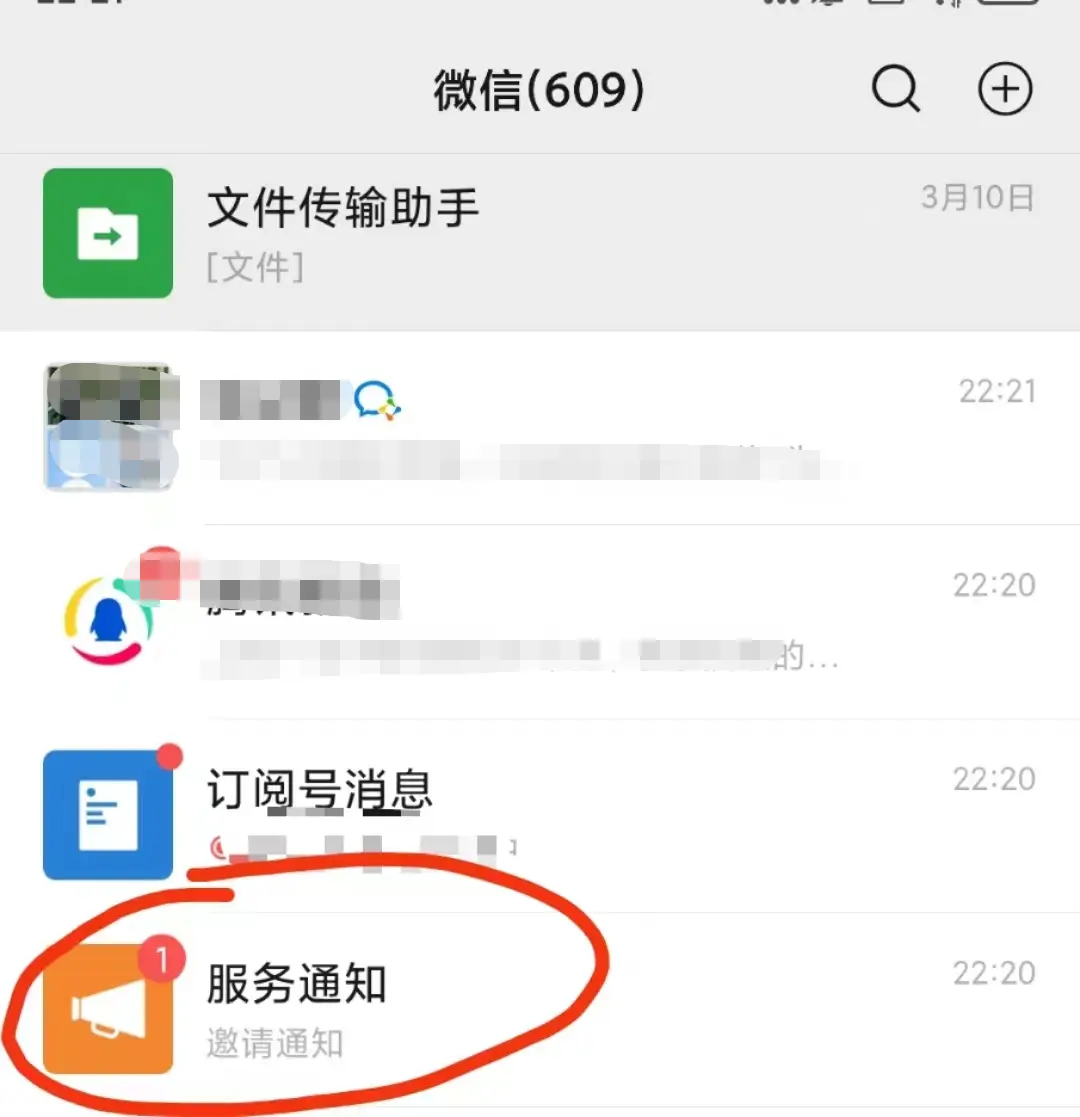
Task: Tap the "+" icon to add a chat
Action: tap(1005, 89)
